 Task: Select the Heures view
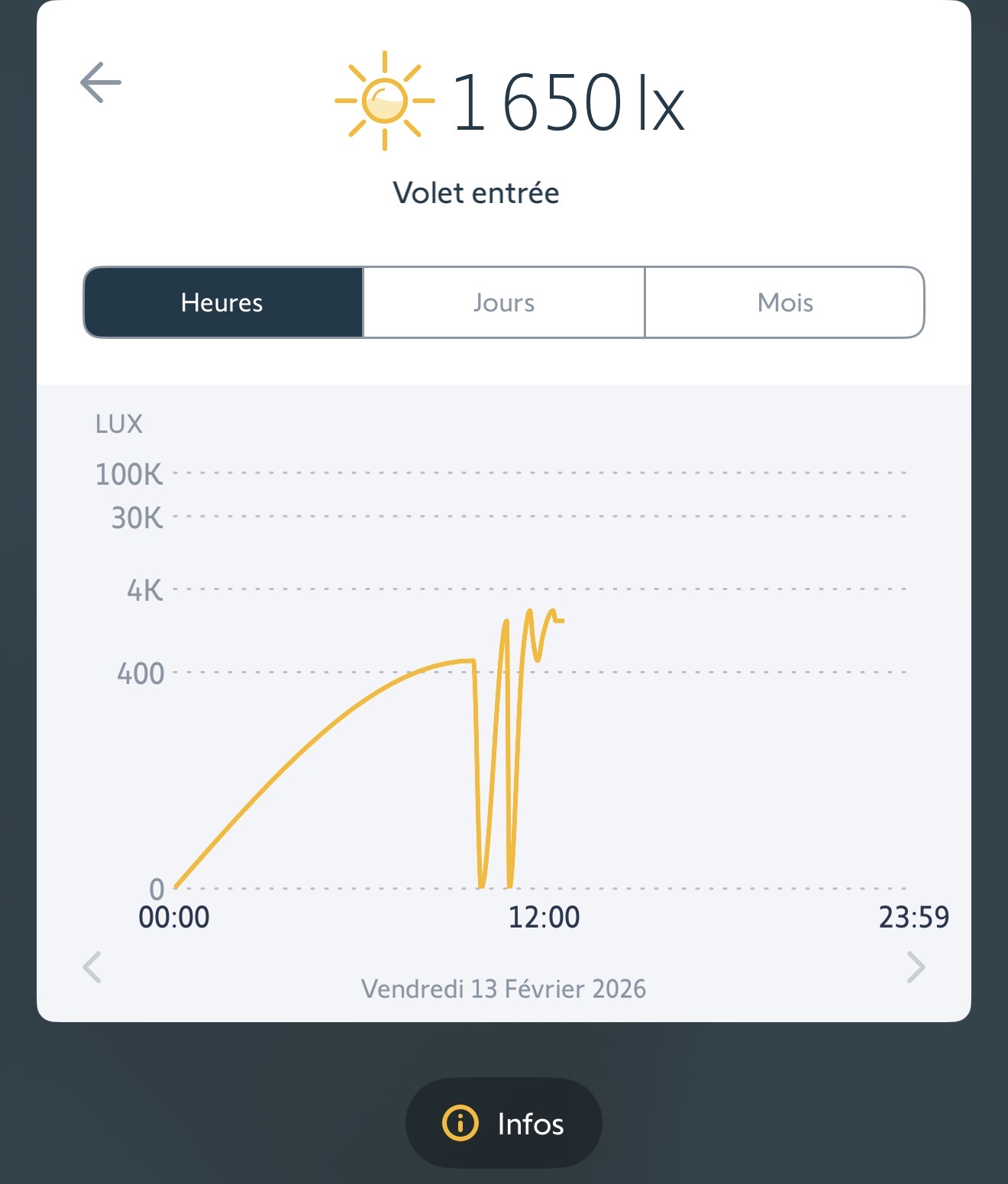(222, 302)
